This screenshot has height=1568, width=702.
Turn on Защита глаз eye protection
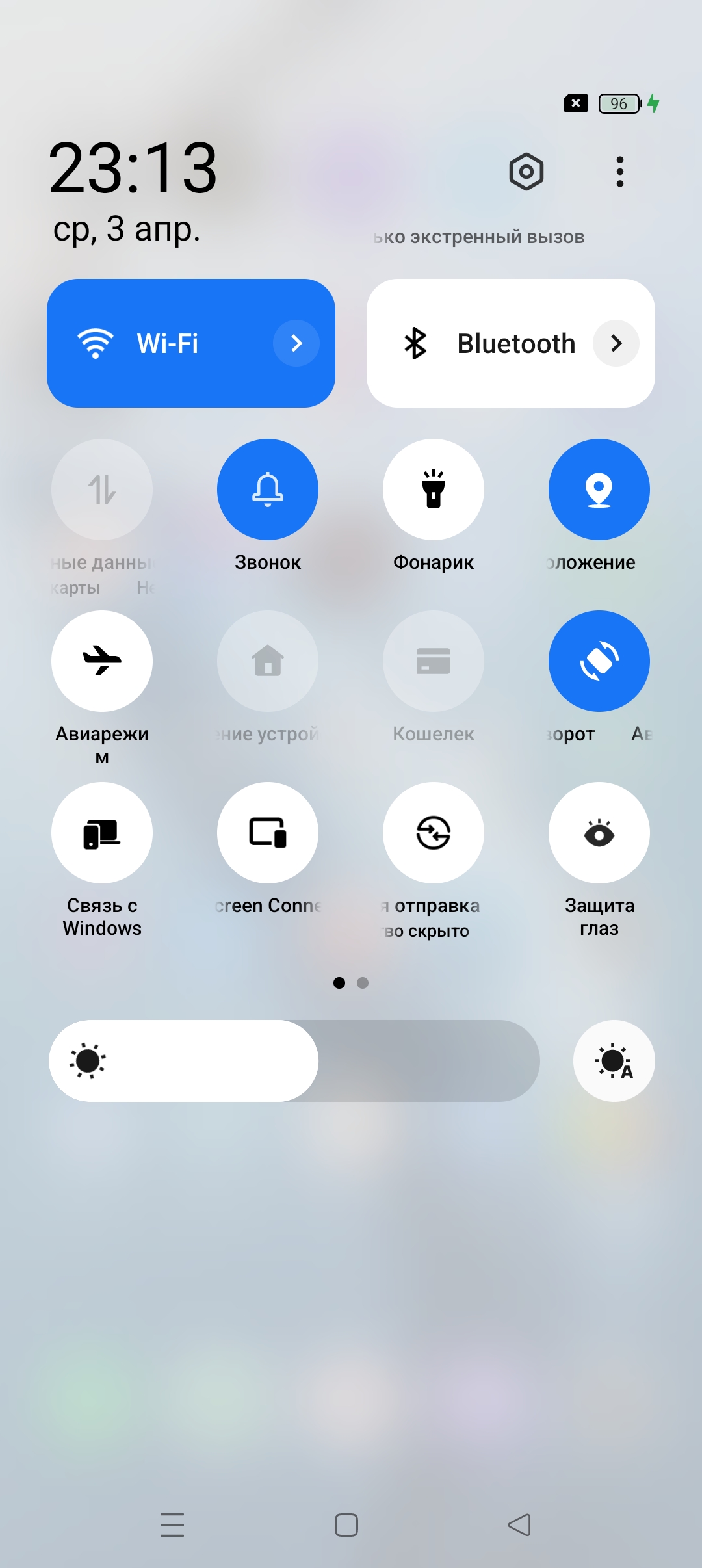[599, 833]
